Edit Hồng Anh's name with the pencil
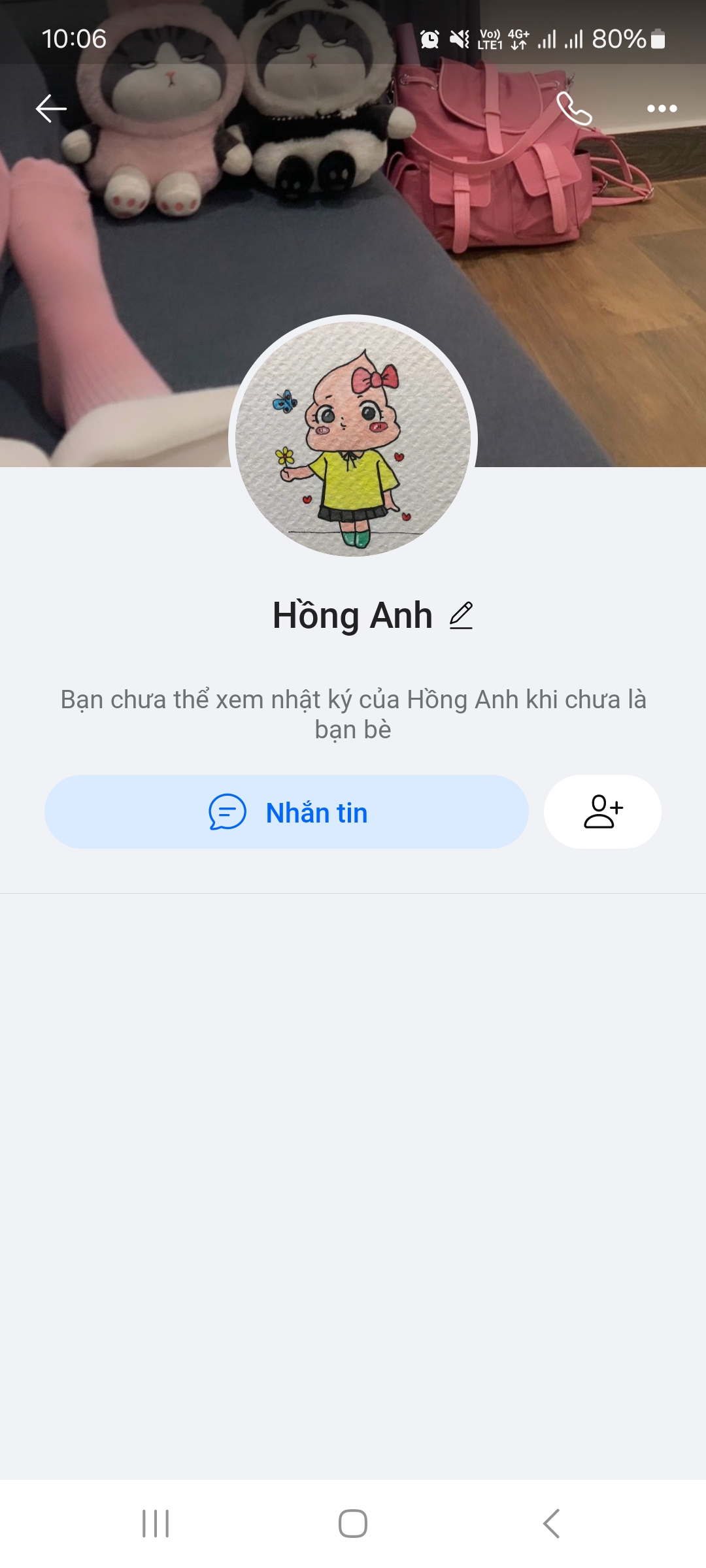 [462, 615]
